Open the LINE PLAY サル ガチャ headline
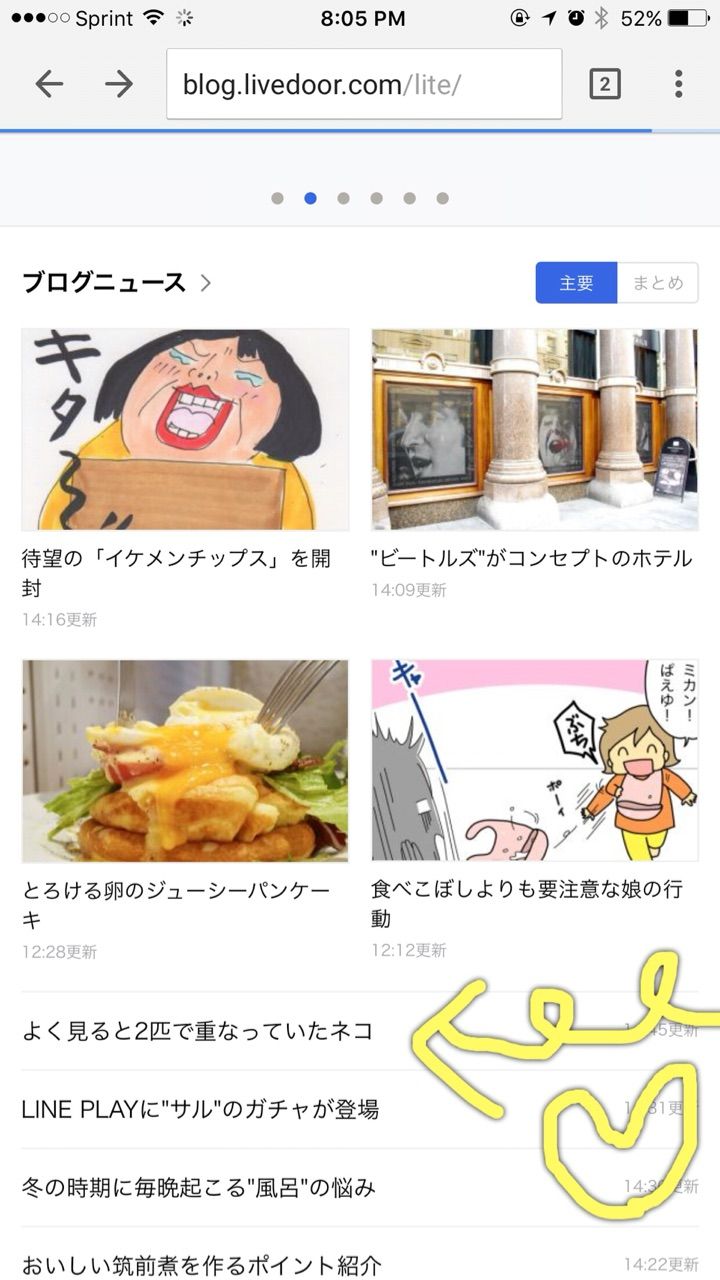The height and width of the screenshot is (1280, 720). (200, 1109)
